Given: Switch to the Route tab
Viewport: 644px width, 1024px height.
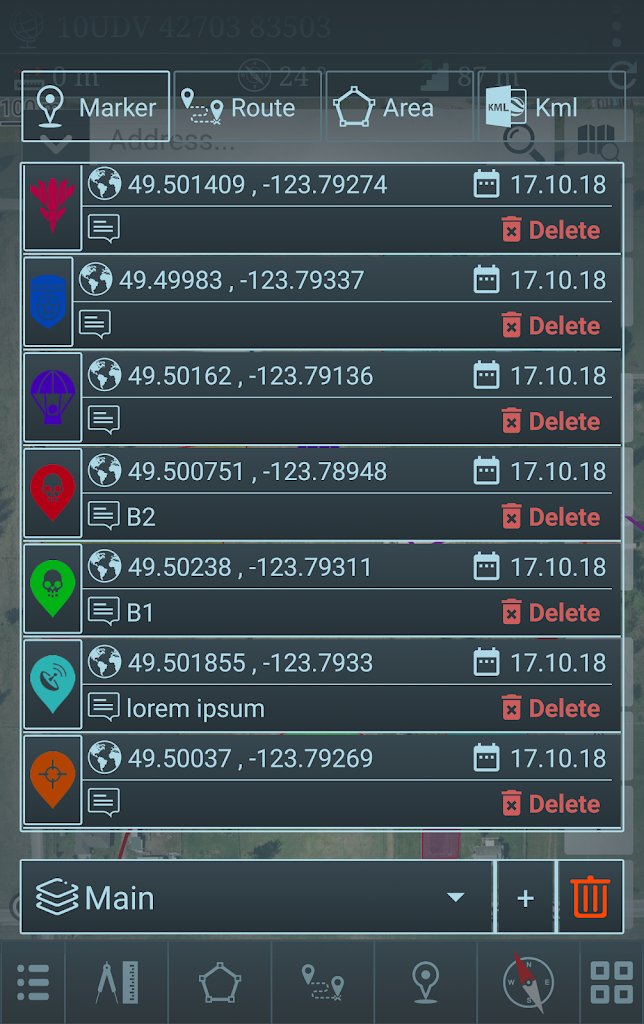Looking at the screenshot, I should point(247,107).
